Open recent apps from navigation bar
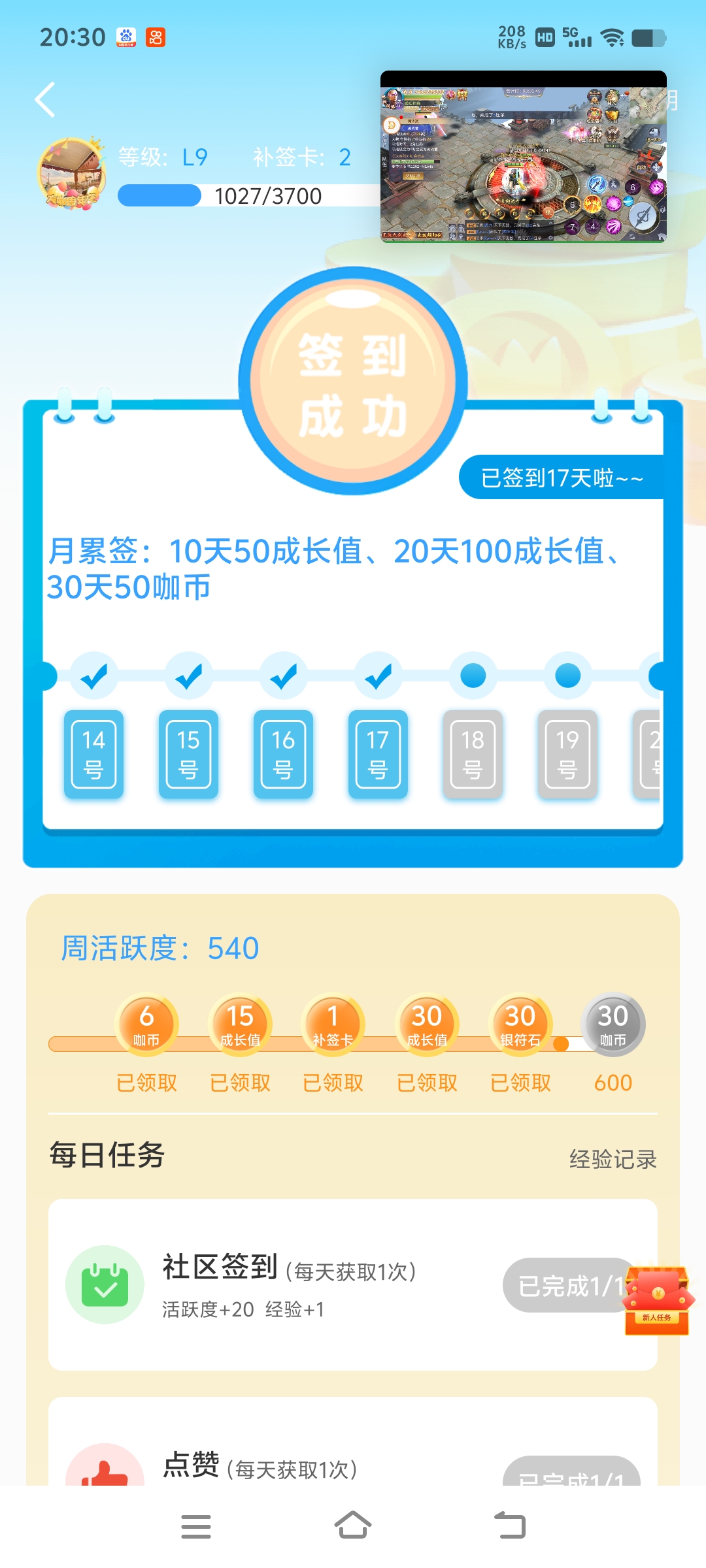Viewport: 706px width, 1568px height. (x=195, y=1526)
